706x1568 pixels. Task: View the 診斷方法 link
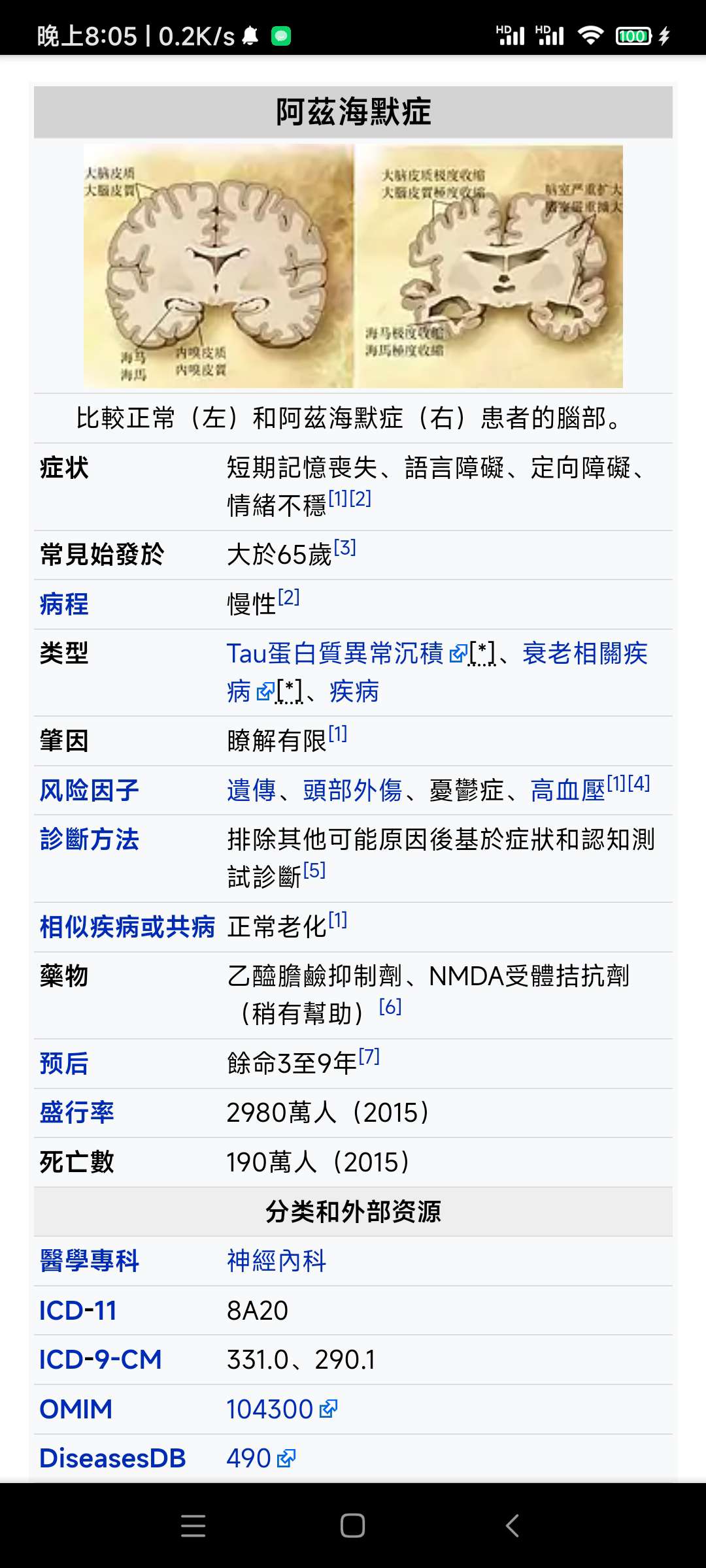pos(90,840)
